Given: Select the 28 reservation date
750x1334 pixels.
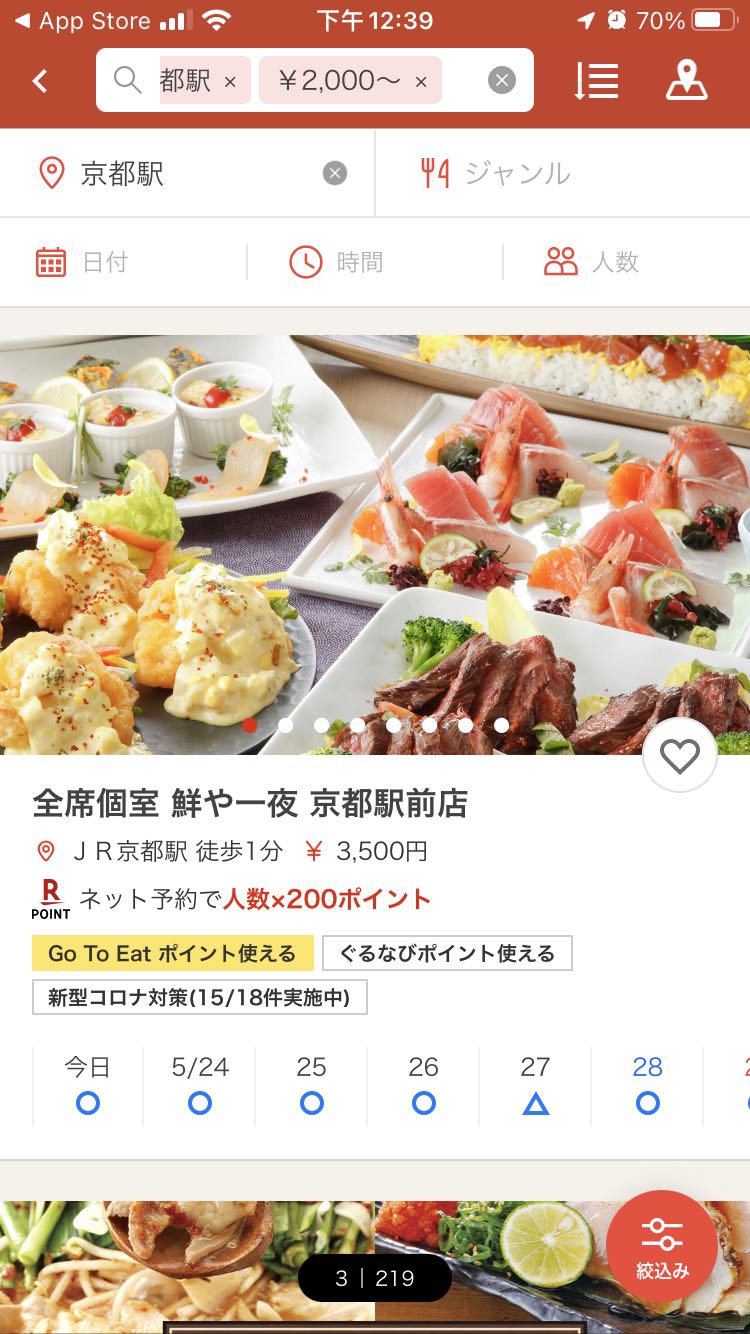Looking at the screenshot, I should (648, 1086).
